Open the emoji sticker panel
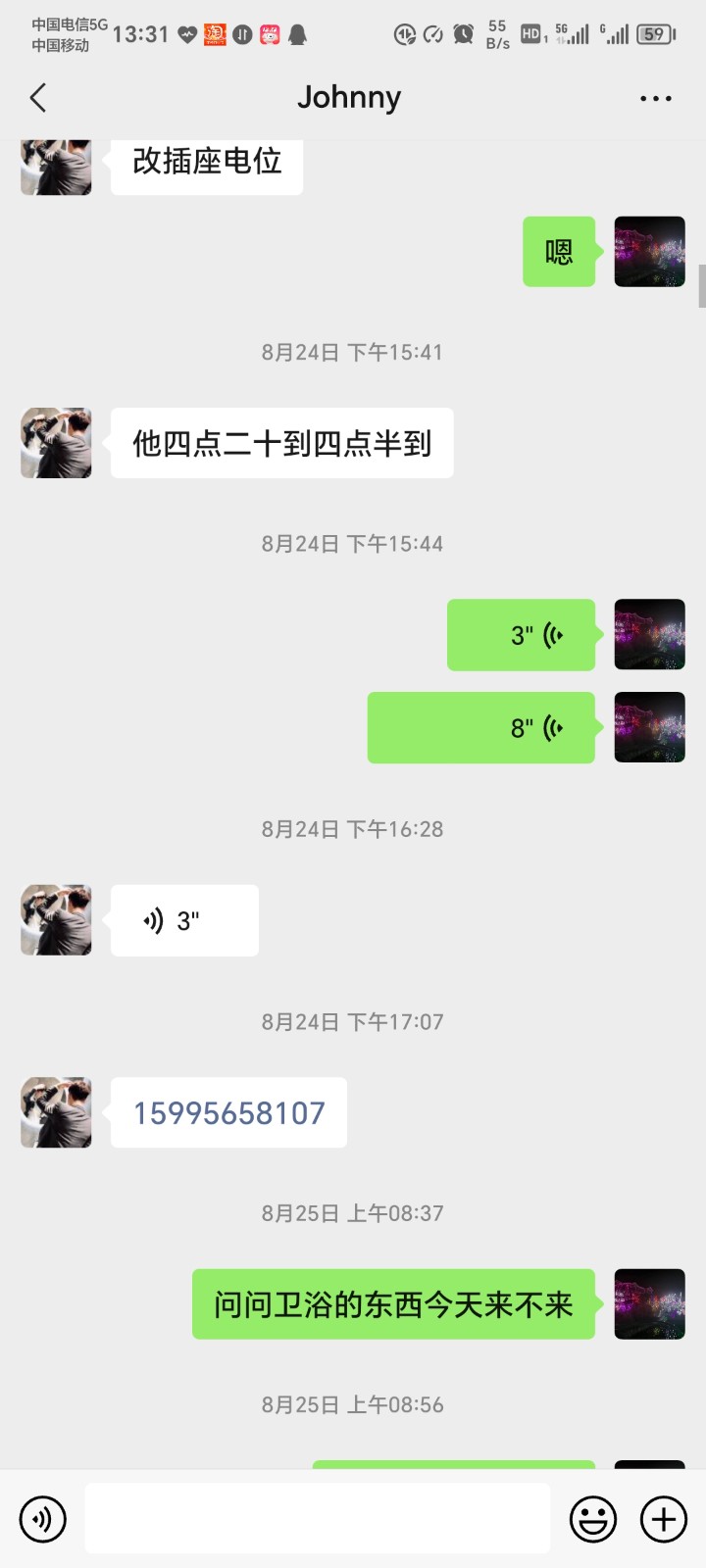 click(x=593, y=1519)
